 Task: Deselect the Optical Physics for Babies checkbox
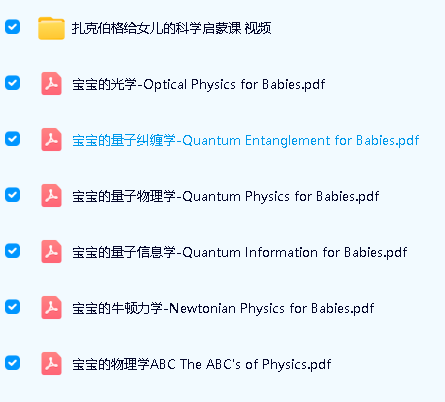[x=12, y=83]
